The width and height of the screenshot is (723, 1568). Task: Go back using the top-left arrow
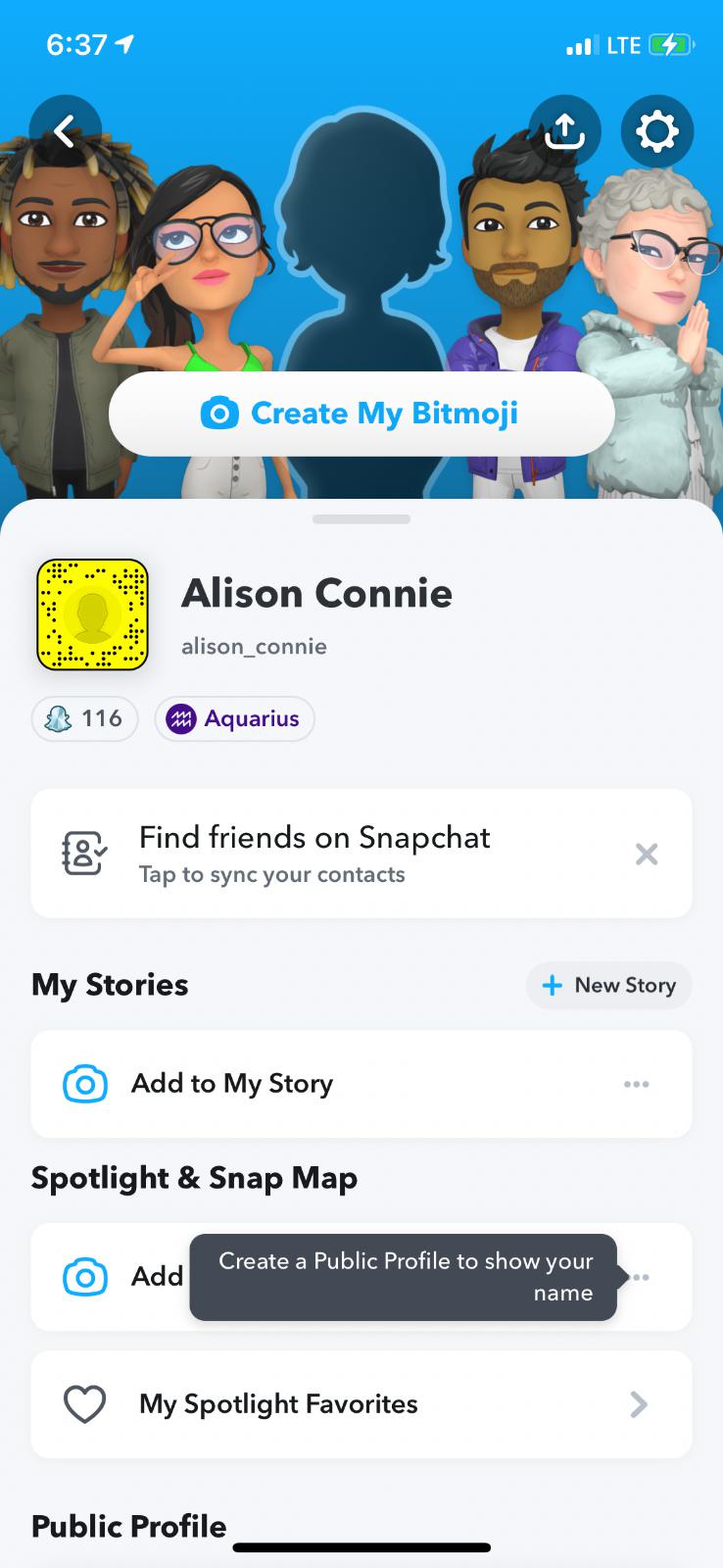point(65,131)
